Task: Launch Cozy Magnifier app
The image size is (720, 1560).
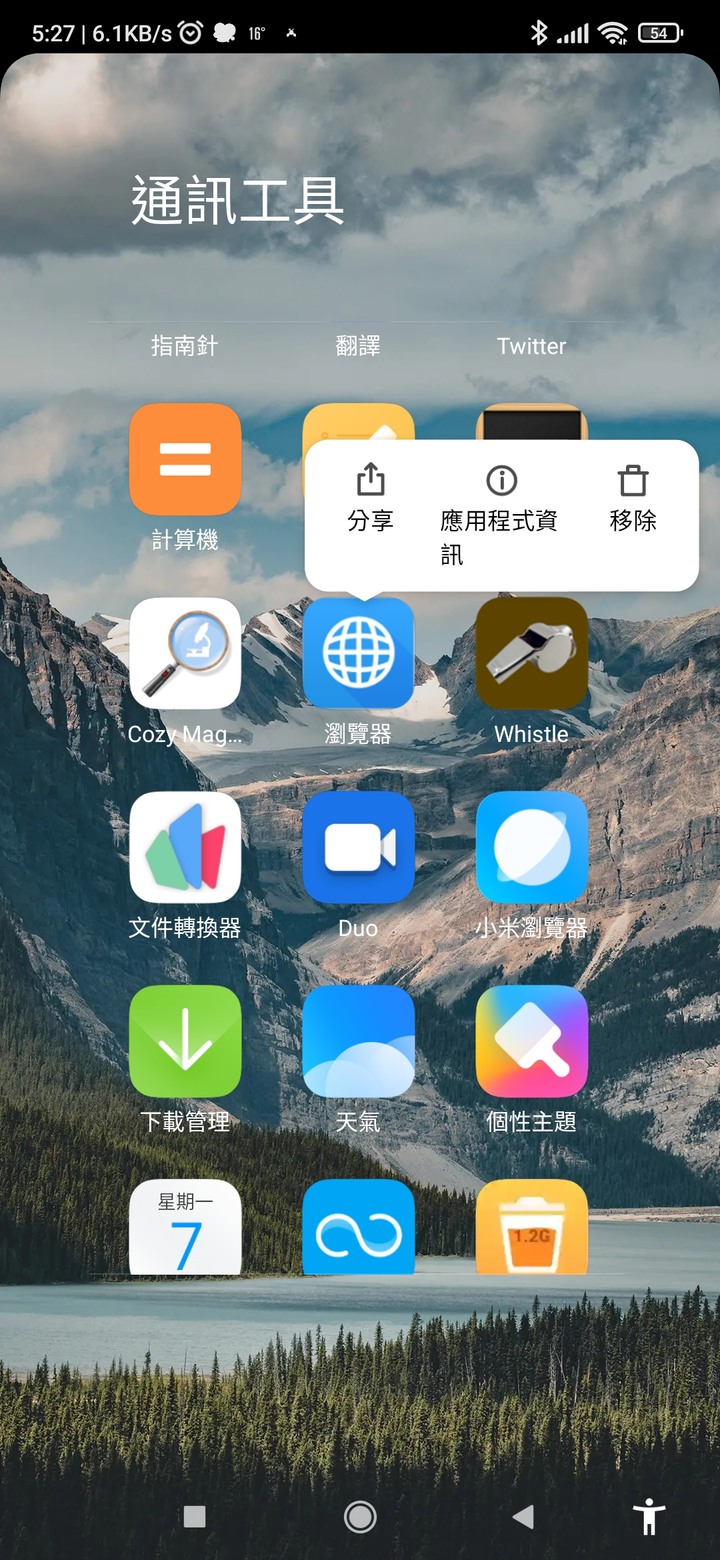Action: tap(185, 653)
